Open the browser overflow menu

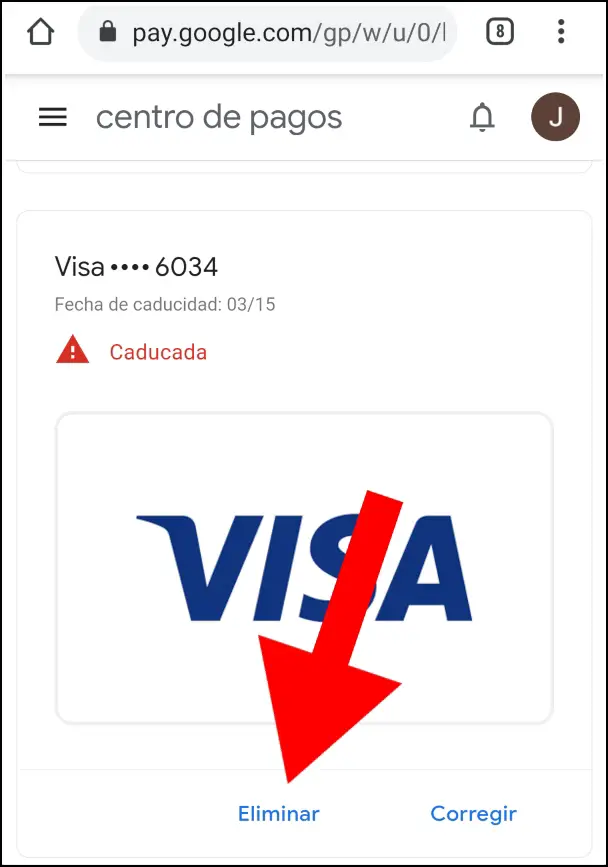click(561, 33)
